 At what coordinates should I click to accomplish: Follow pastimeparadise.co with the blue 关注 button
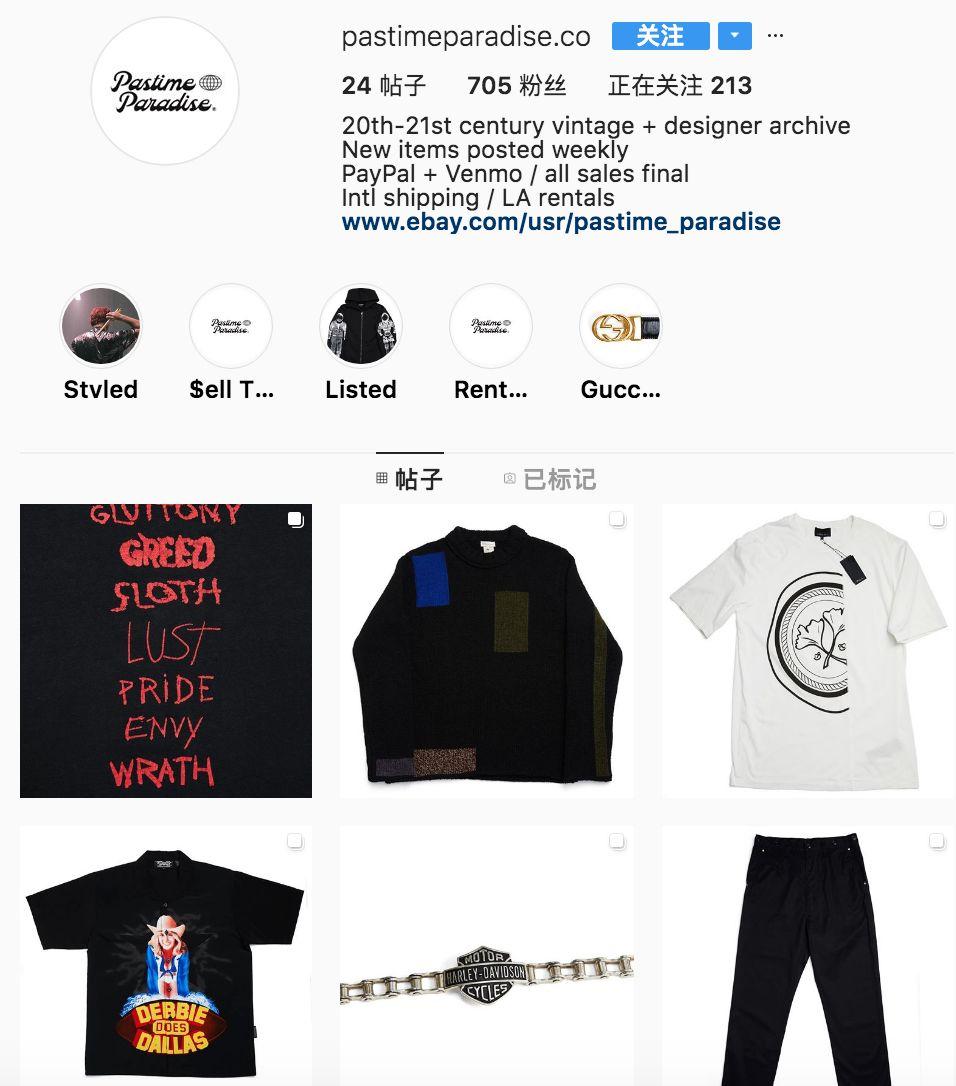click(660, 37)
